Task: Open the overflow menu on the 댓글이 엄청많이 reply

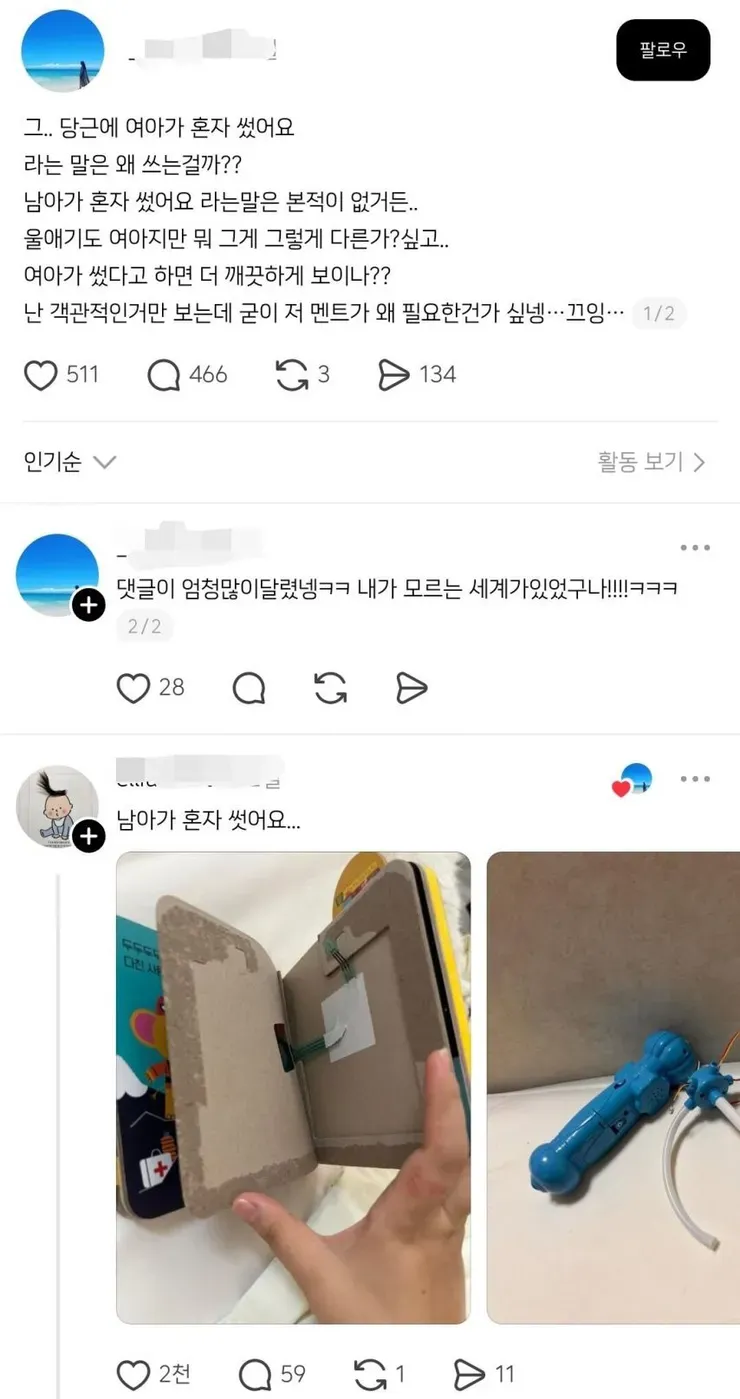Action: (695, 548)
